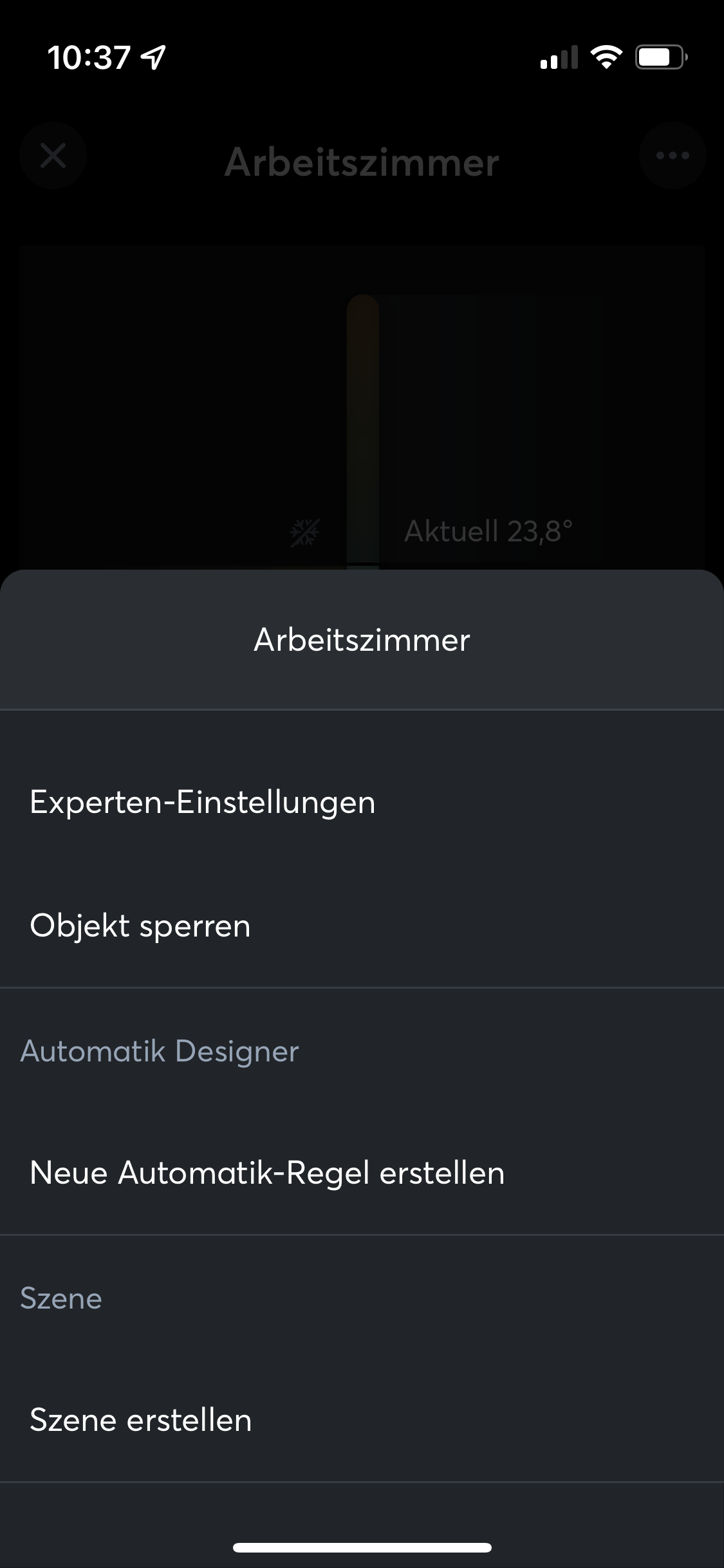Select Objekt sperren
The height and width of the screenshot is (1568, 724).
140,926
